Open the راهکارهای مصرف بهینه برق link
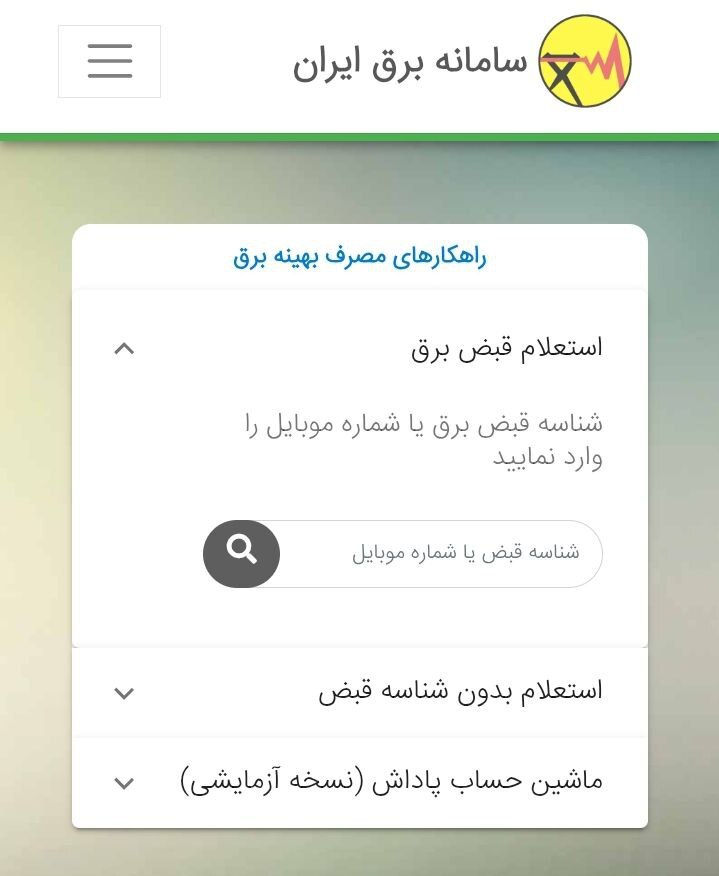 pyautogui.click(x=360, y=257)
